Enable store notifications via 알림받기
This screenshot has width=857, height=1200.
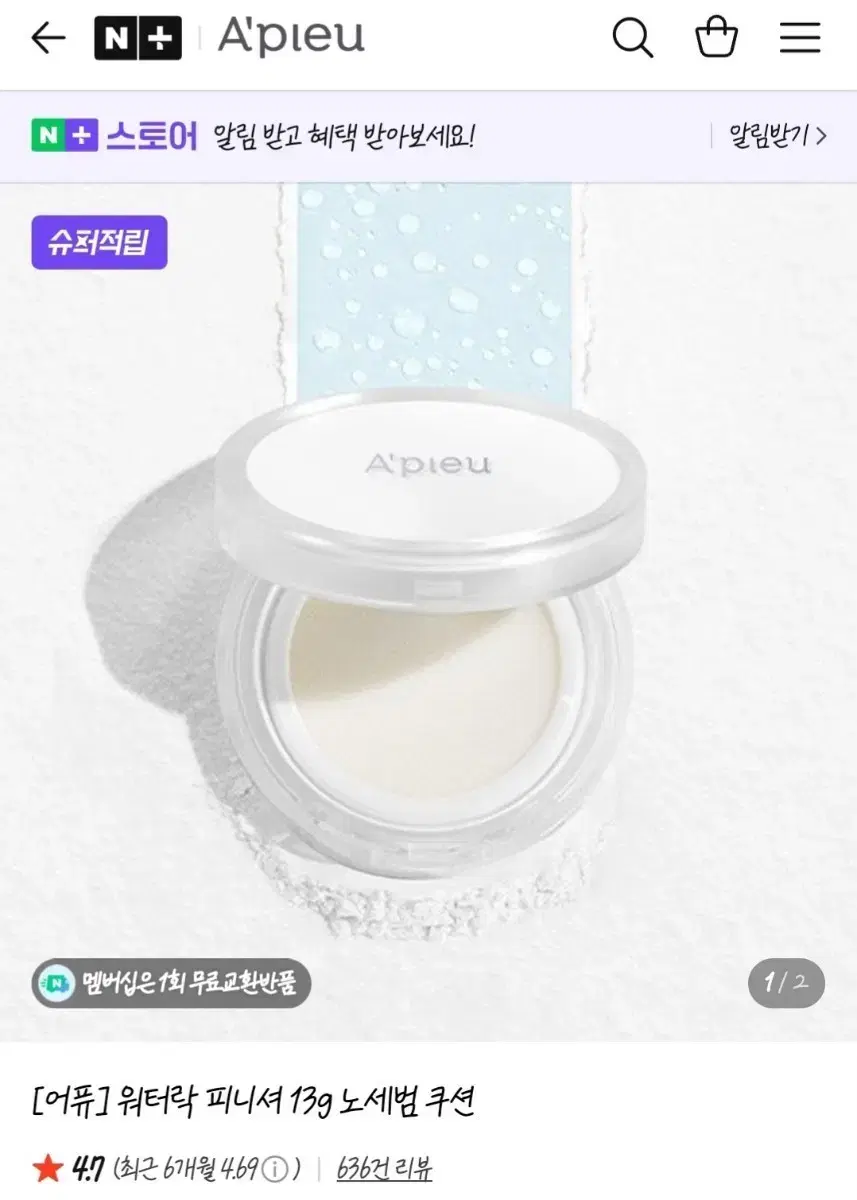pyautogui.click(x=769, y=133)
